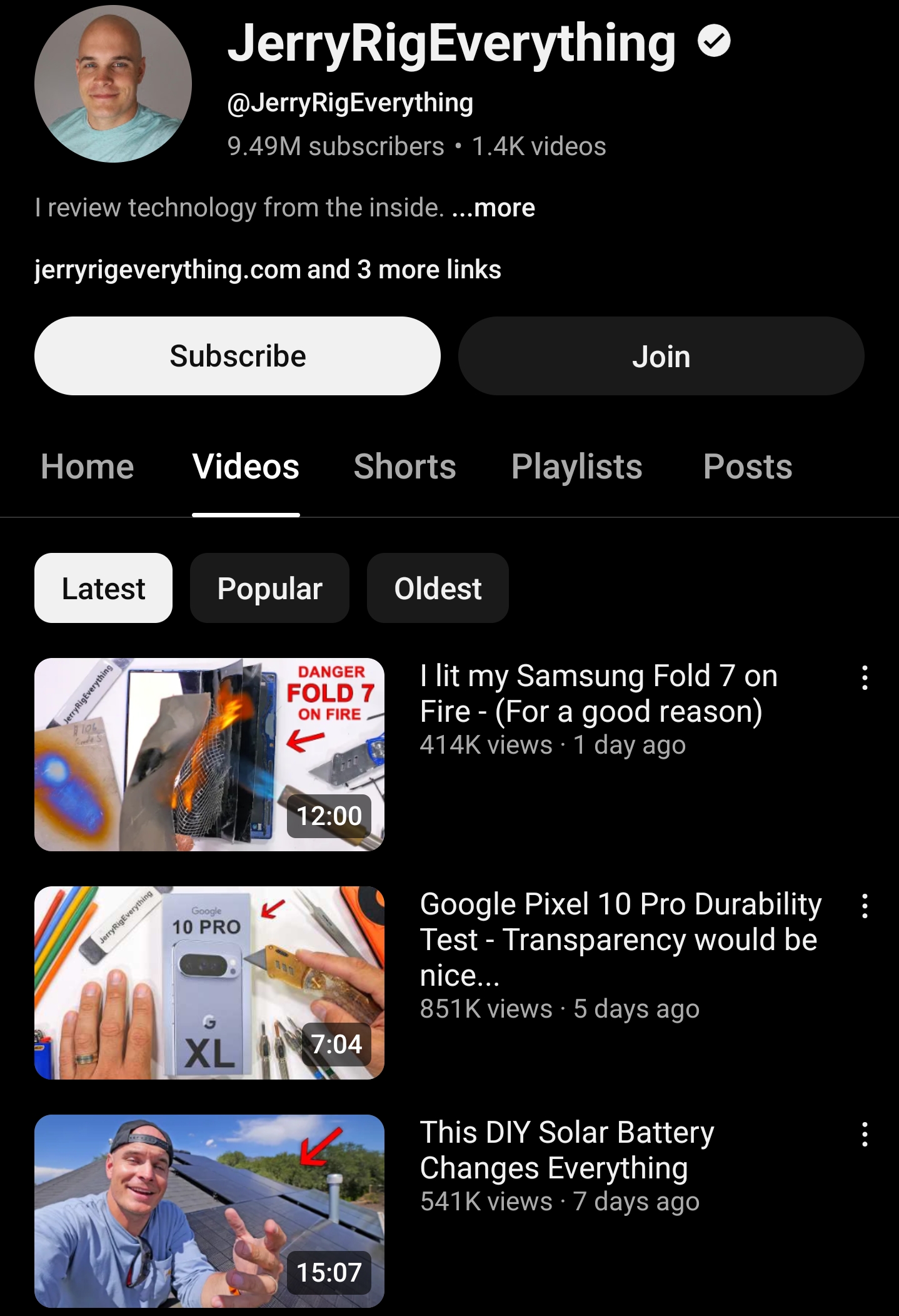Open more options for DIY Solar Battery video
The height and width of the screenshot is (1316, 899).
[x=865, y=1135]
